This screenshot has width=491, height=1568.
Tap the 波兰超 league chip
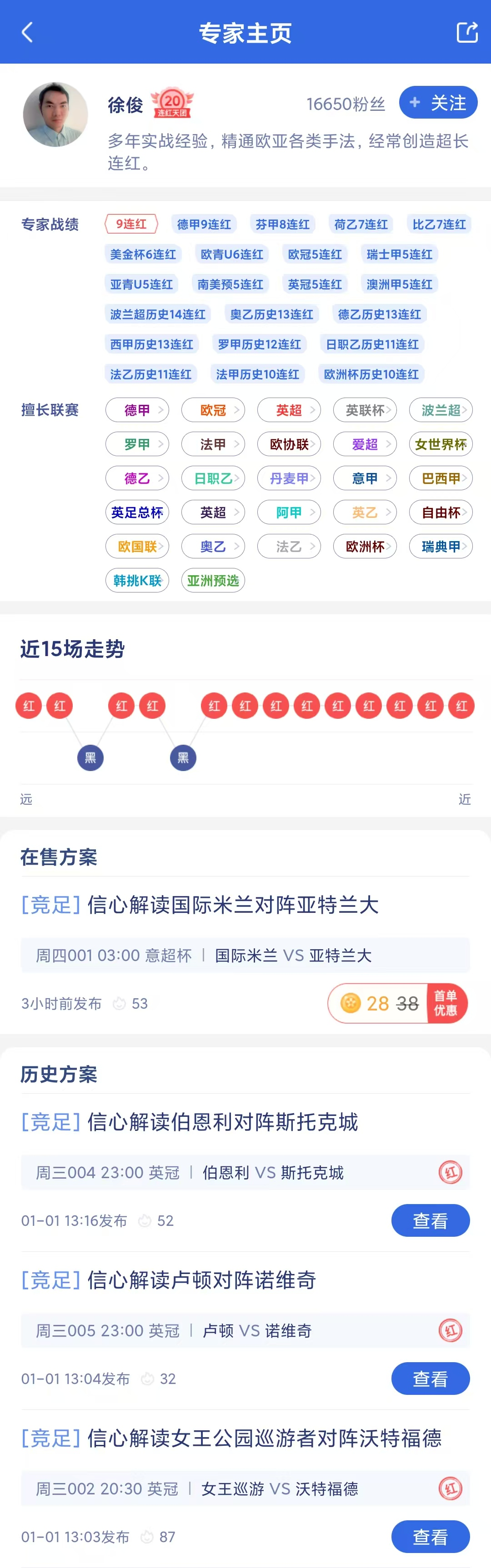(x=441, y=410)
